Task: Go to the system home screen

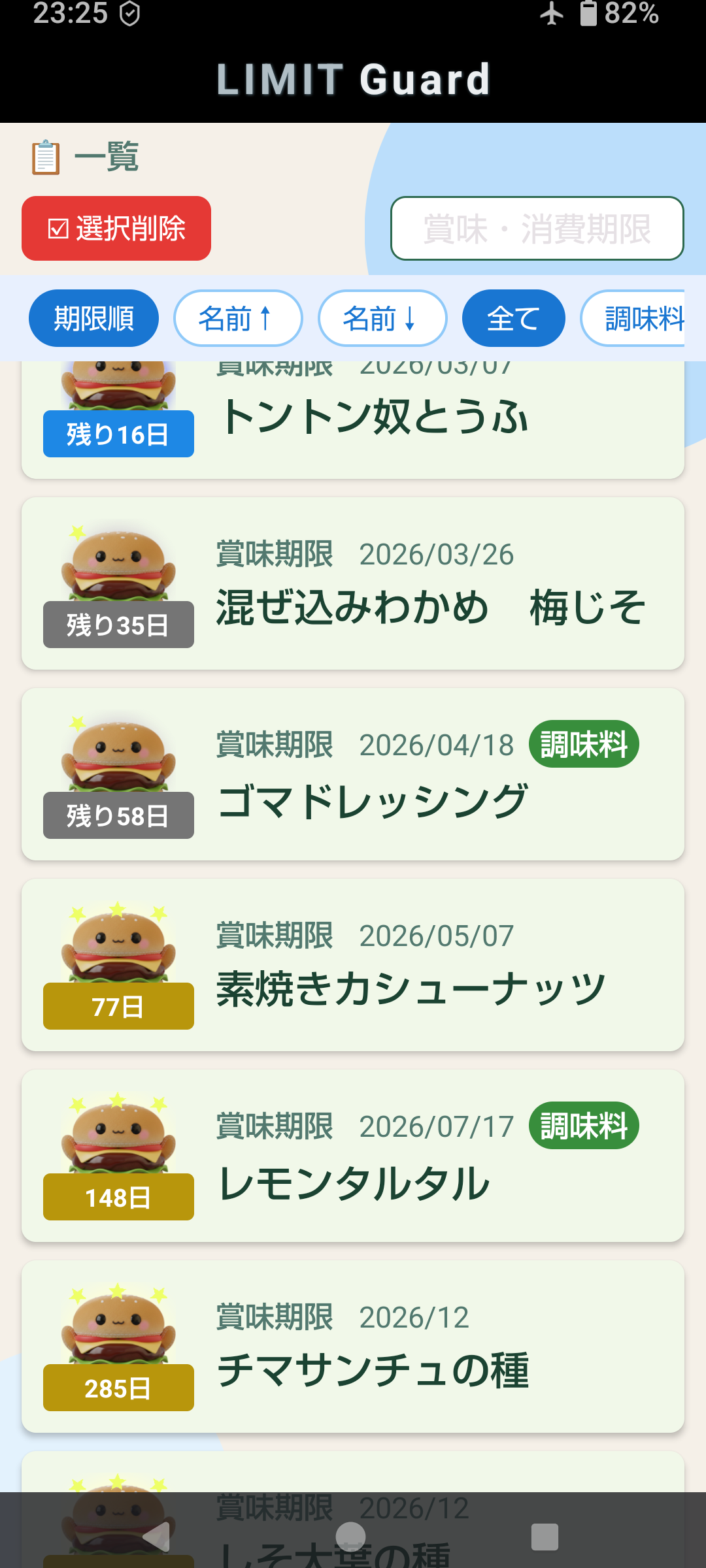Action: tap(351, 1537)
